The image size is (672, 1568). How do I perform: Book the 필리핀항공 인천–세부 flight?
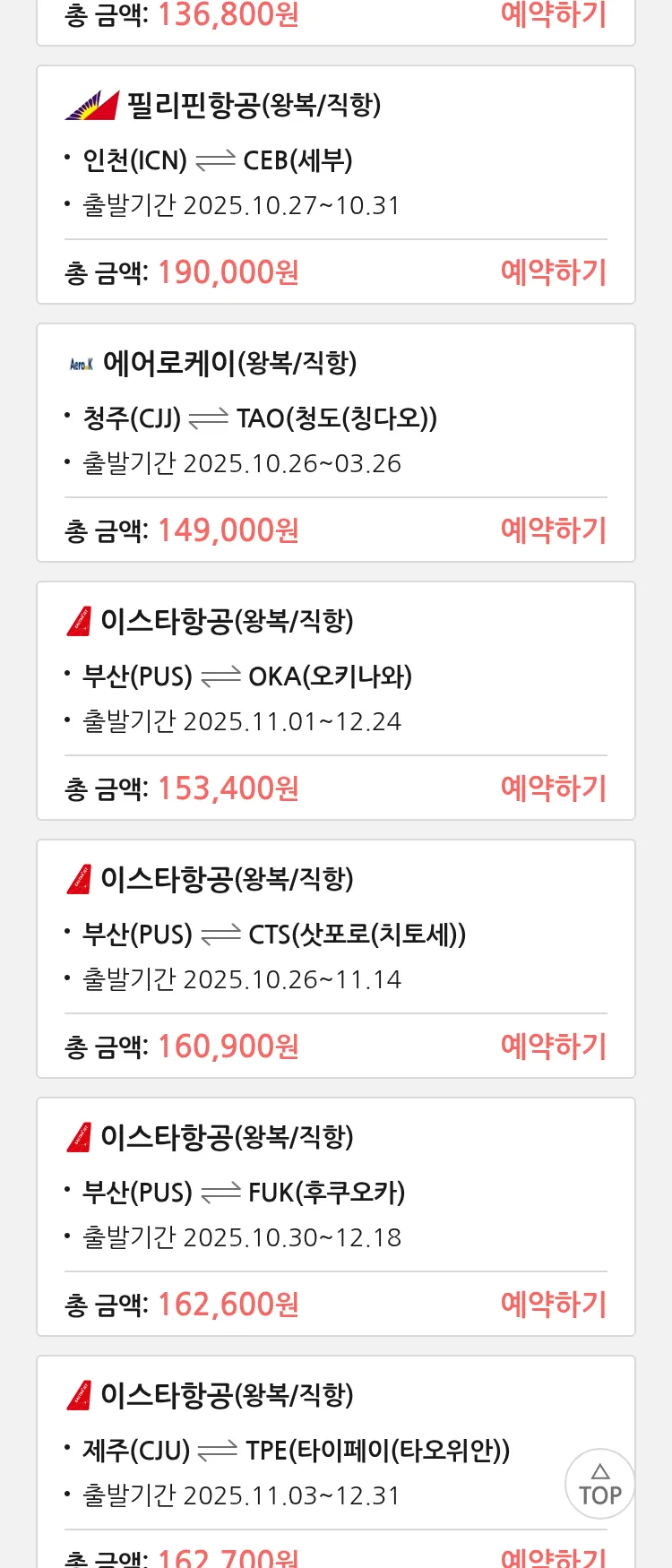click(x=554, y=272)
